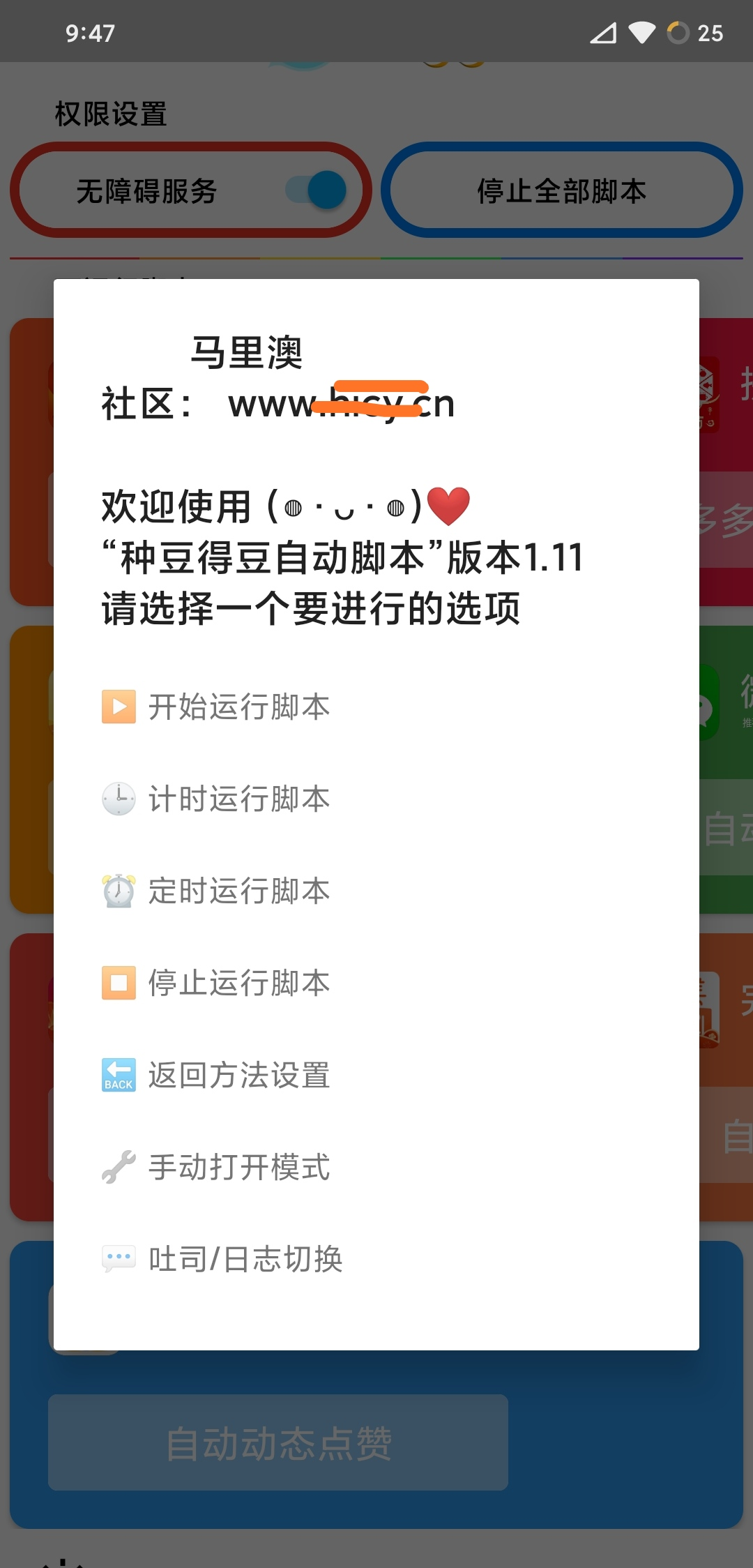The width and height of the screenshot is (753, 1568).
Task: Select 停止运行脚本 to stop the script
Action: point(239,983)
